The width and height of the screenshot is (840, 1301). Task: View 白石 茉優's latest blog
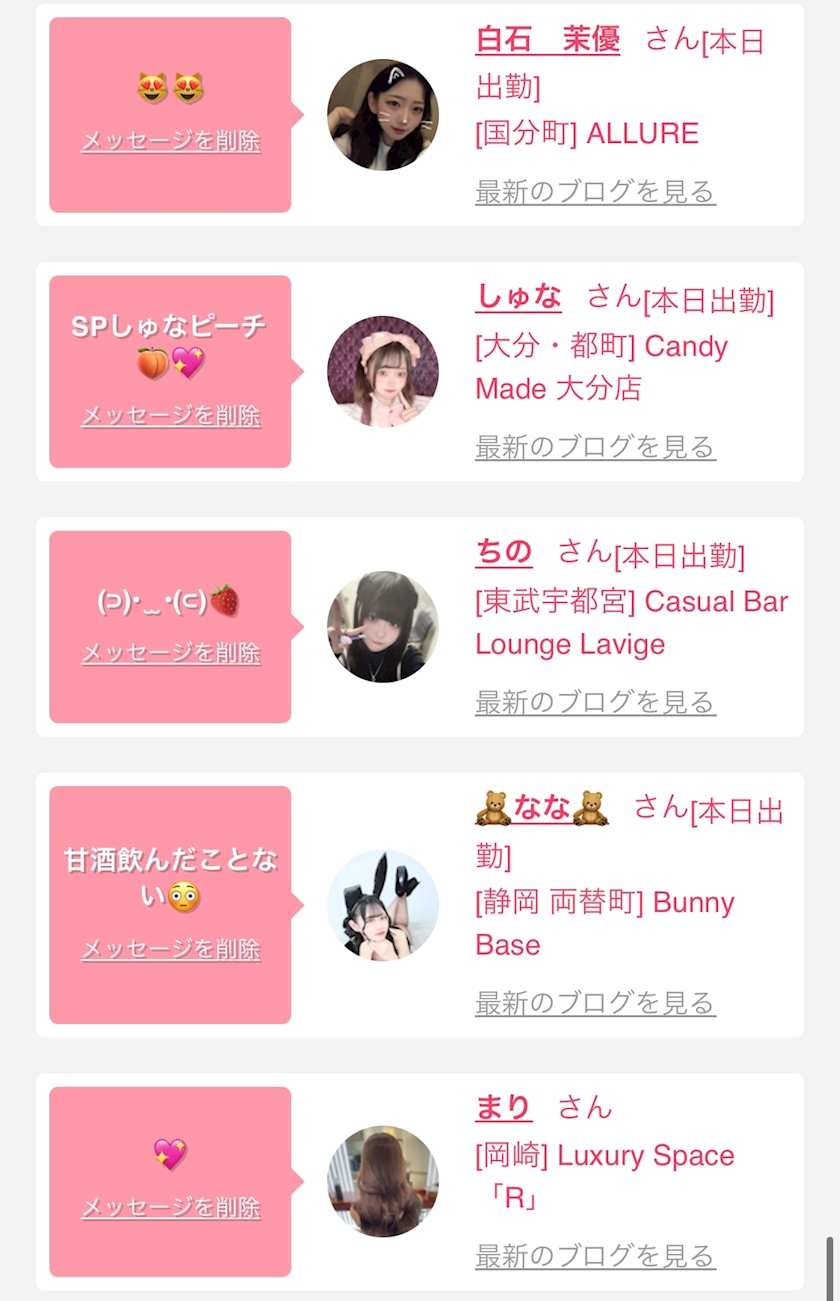click(x=595, y=191)
